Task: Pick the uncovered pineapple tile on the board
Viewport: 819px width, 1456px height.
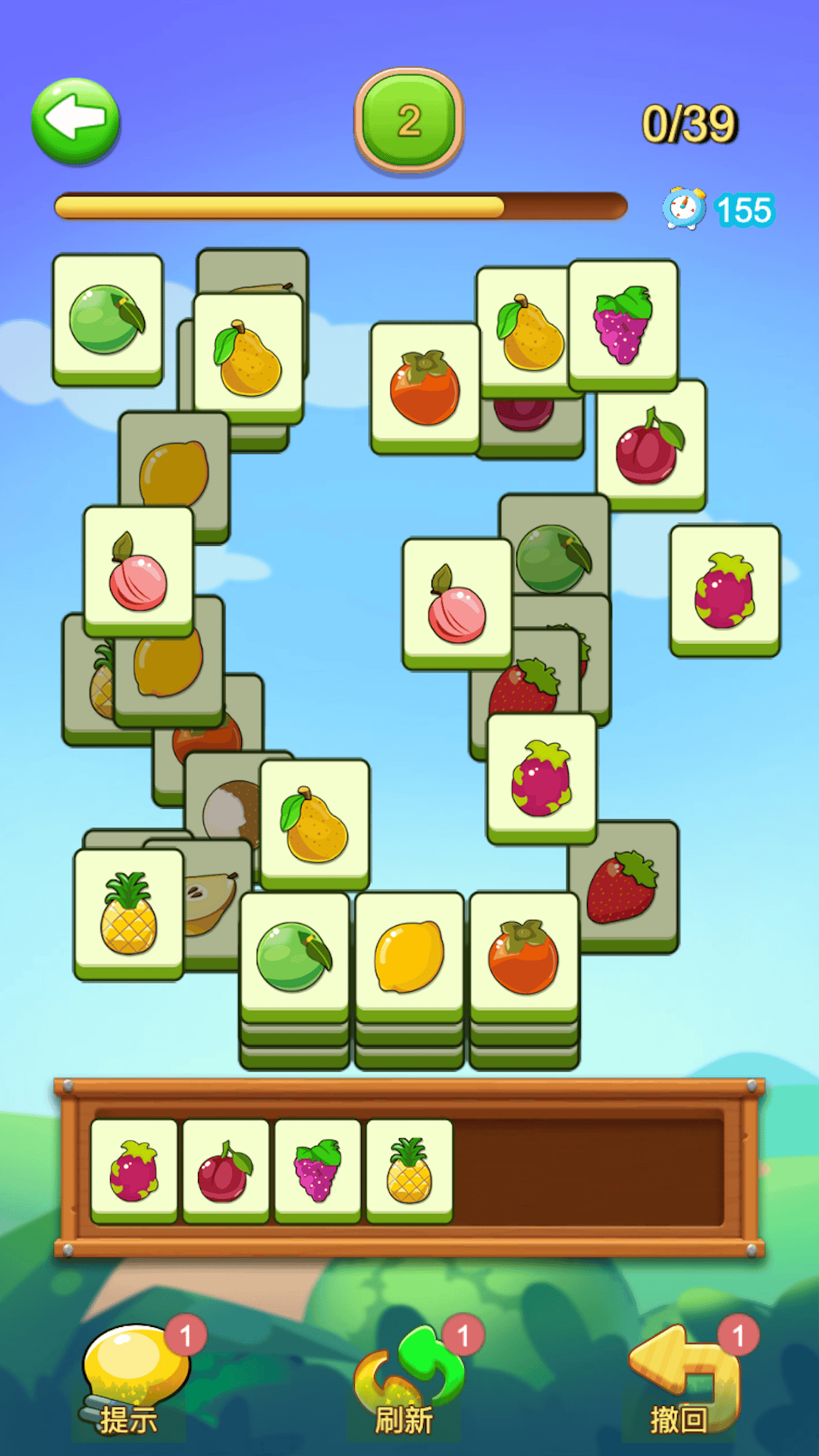Action: pyautogui.click(x=129, y=915)
